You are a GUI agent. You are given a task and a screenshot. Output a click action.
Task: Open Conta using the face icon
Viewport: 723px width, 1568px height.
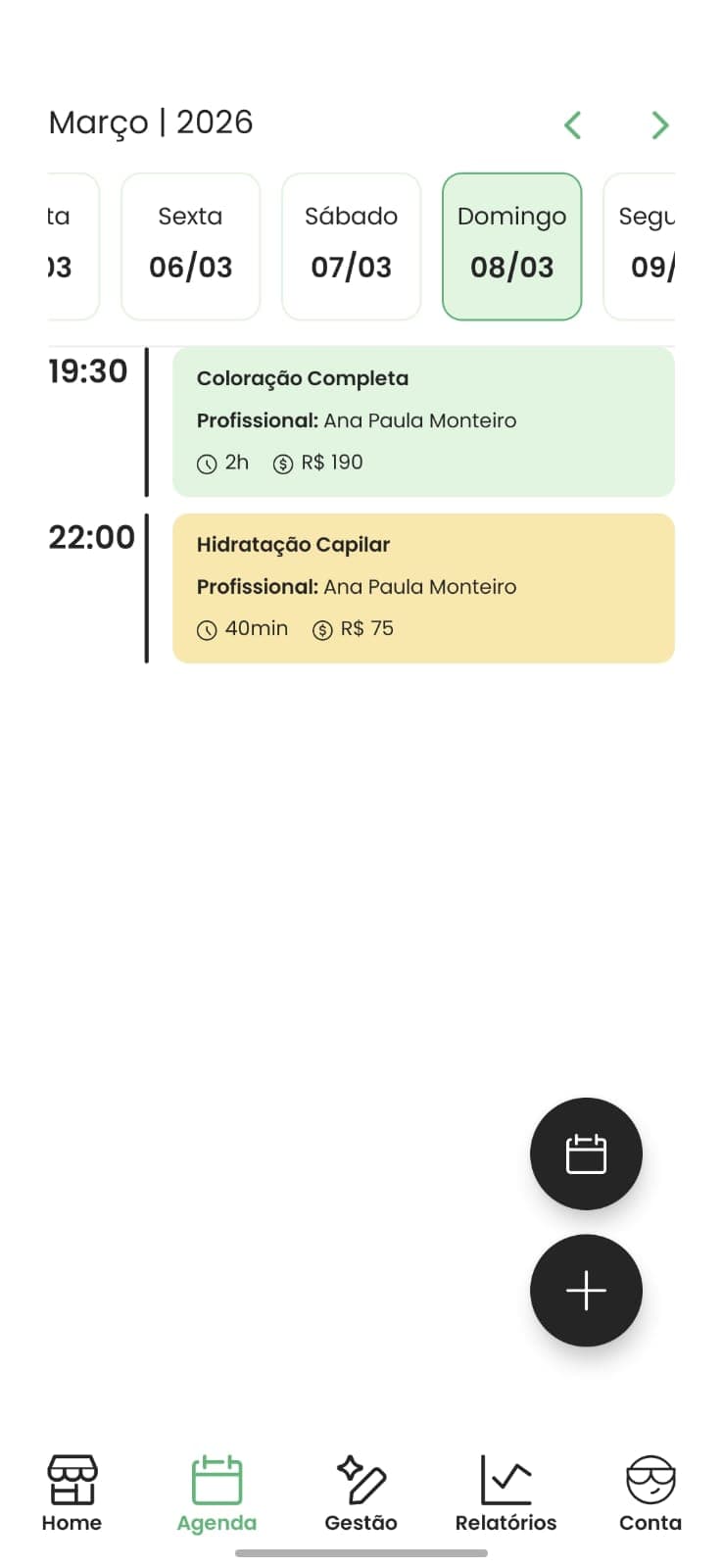[x=650, y=1475]
